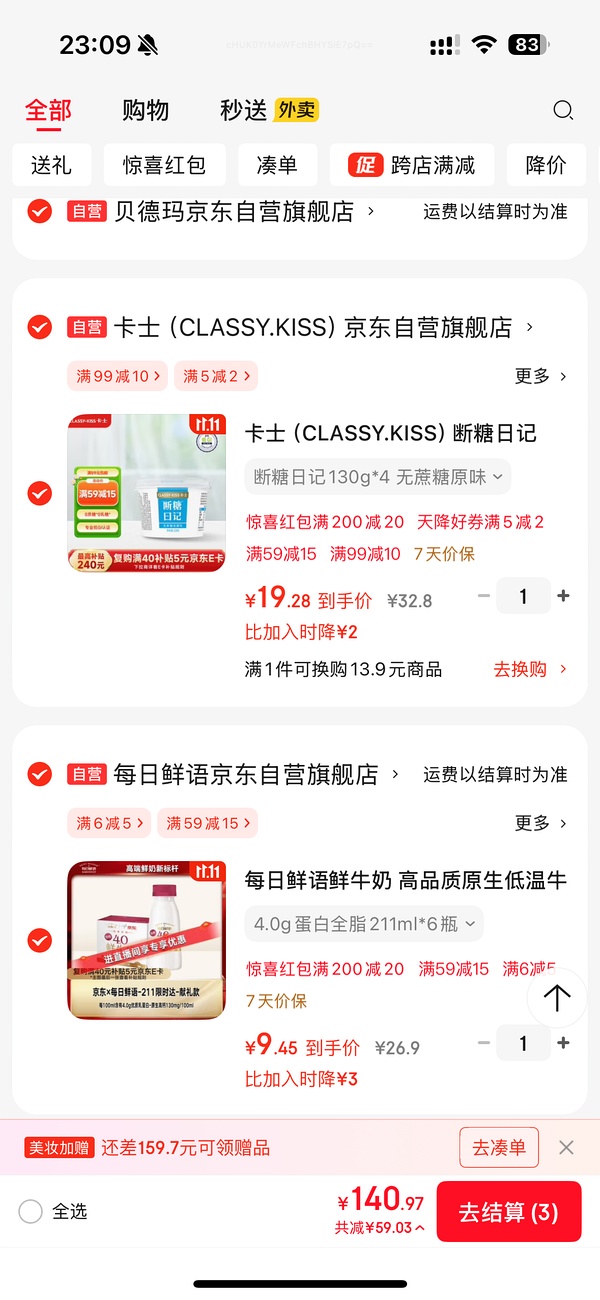Switch to the 秒送 外卖 tab
The width and height of the screenshot is (600, 1300).
268,110
